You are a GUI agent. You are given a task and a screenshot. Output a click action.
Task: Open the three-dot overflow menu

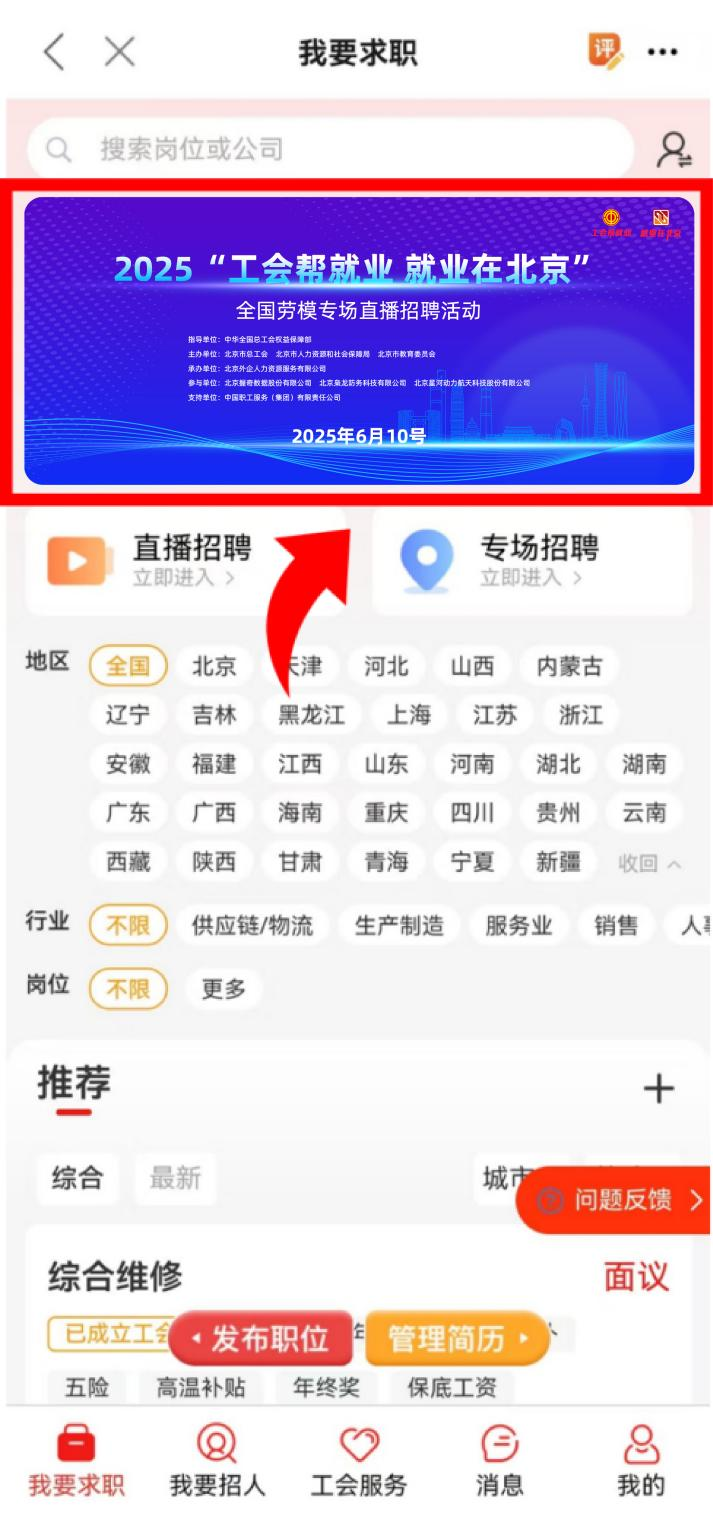click(662, 52)
